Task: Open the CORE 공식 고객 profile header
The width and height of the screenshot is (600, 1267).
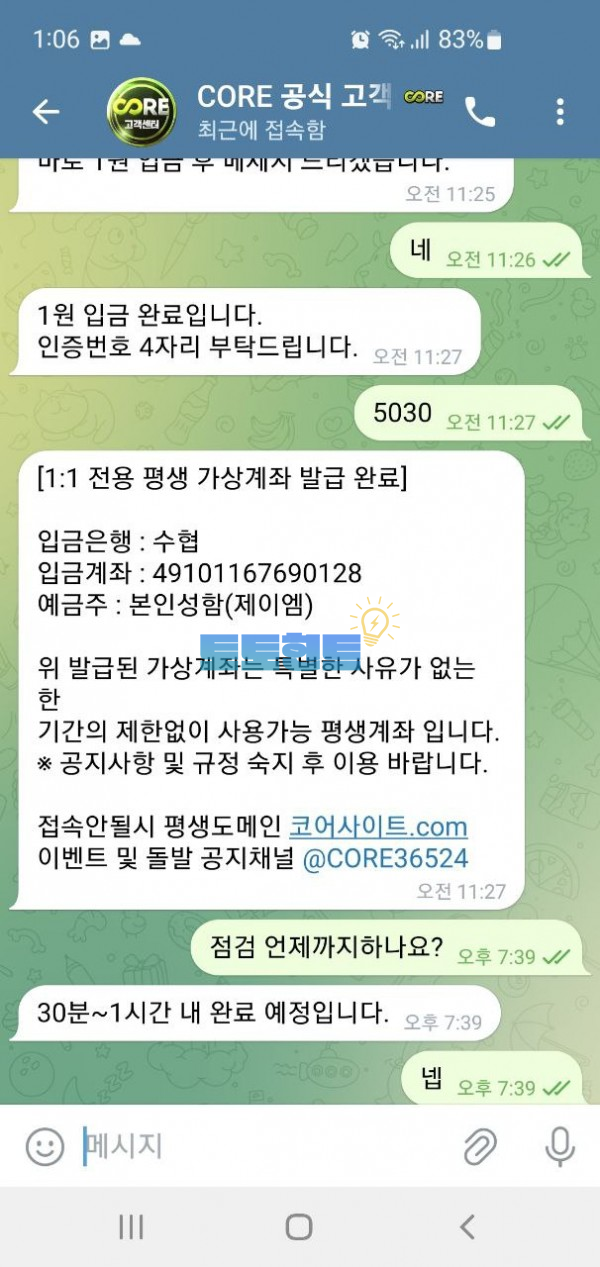Action: 290,112
